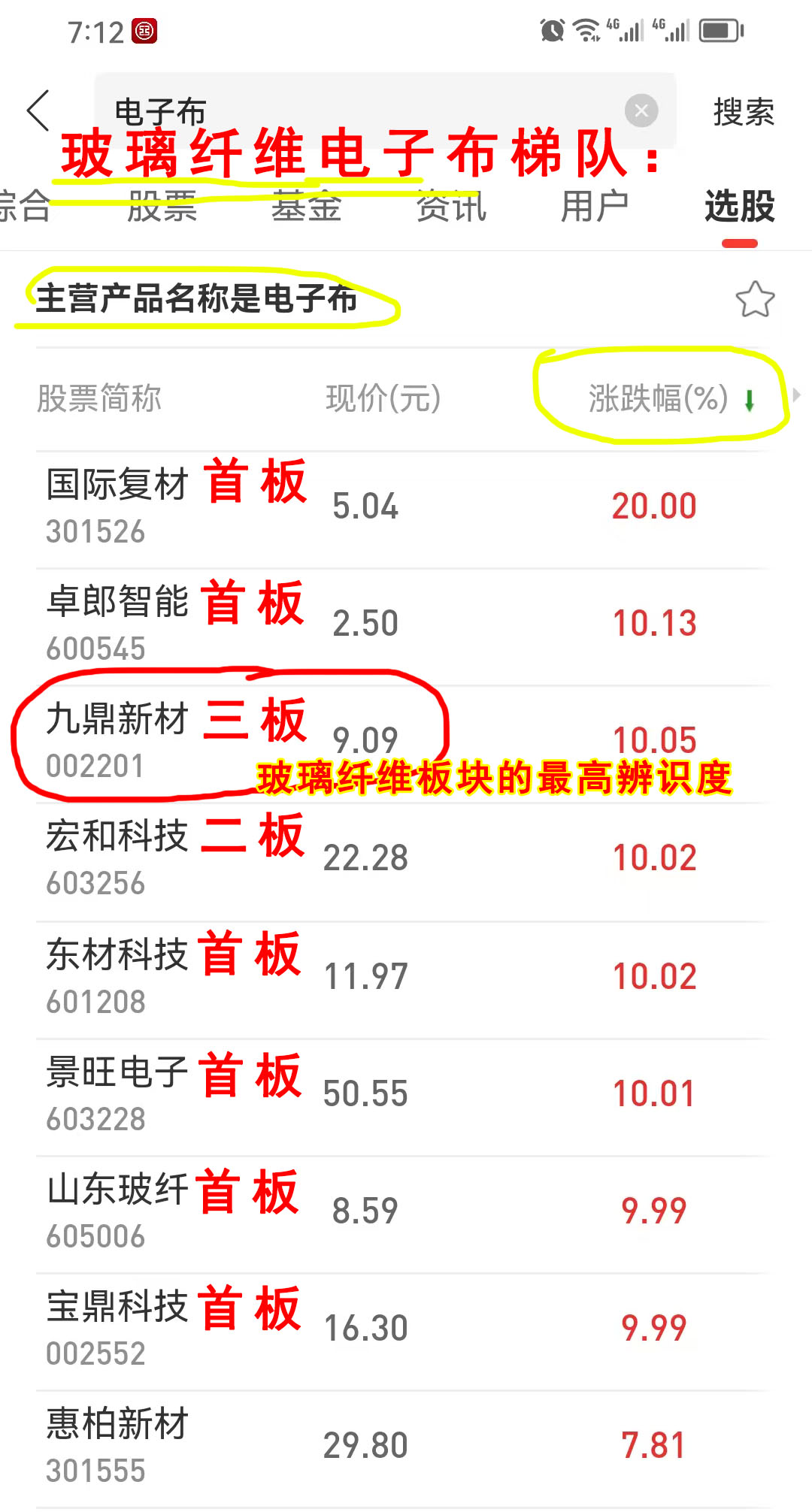Sort by 涨跌幅(%) column header
Viewport: 812px width, 1512px height.
(x=659, y=398)
